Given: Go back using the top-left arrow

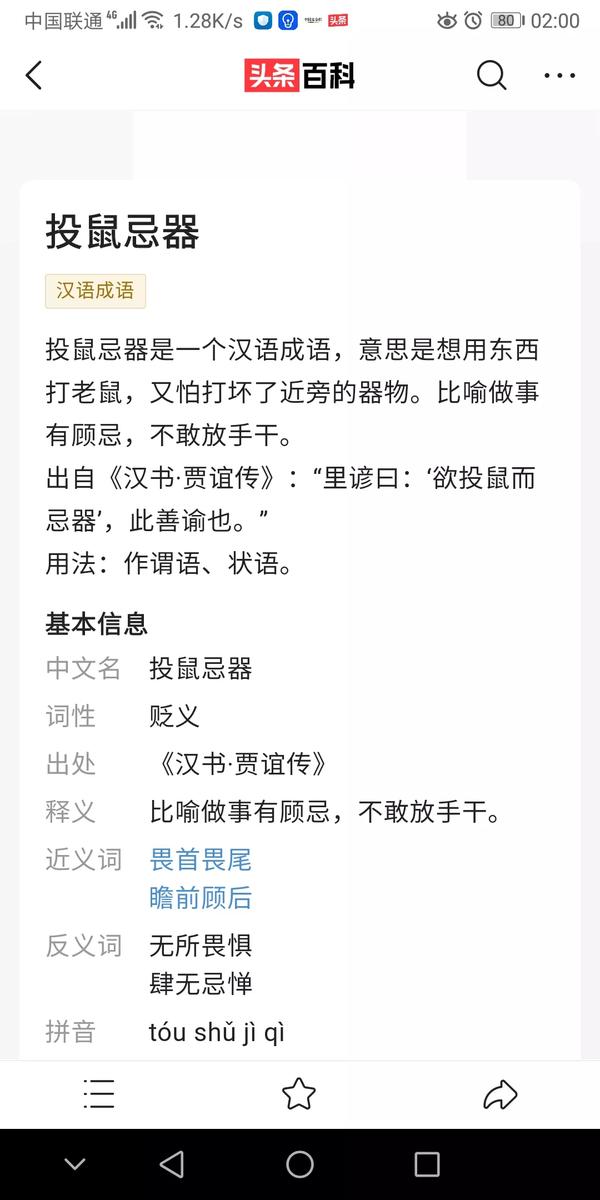Looking at the screenshot, I should 34,75.
